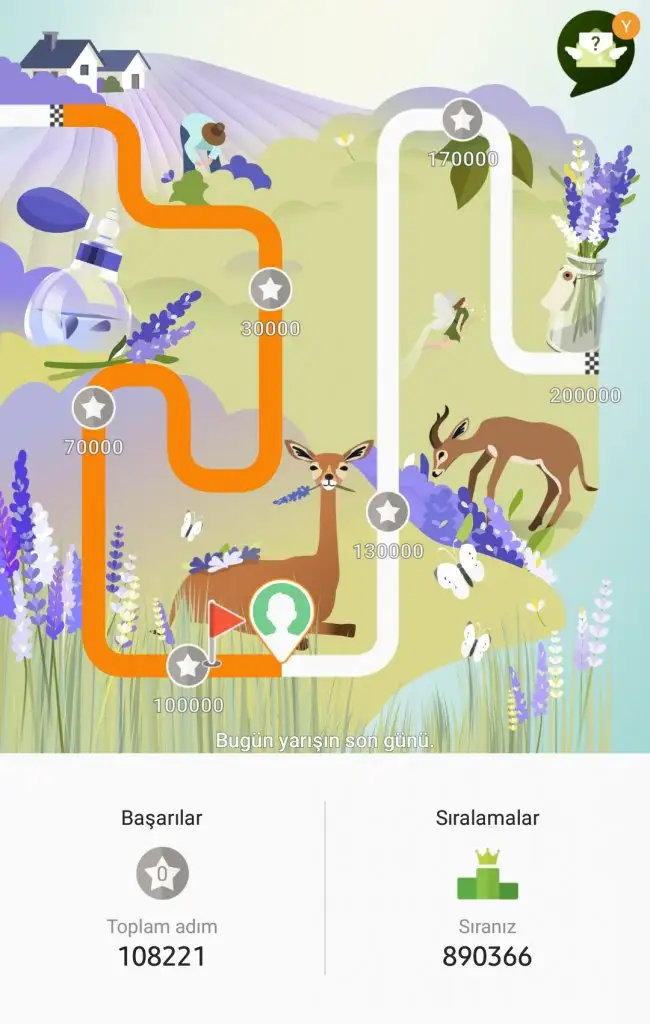Open the mystery envelope icon
The height and width of the screenshot is (1024, 650).
(595, 49)
